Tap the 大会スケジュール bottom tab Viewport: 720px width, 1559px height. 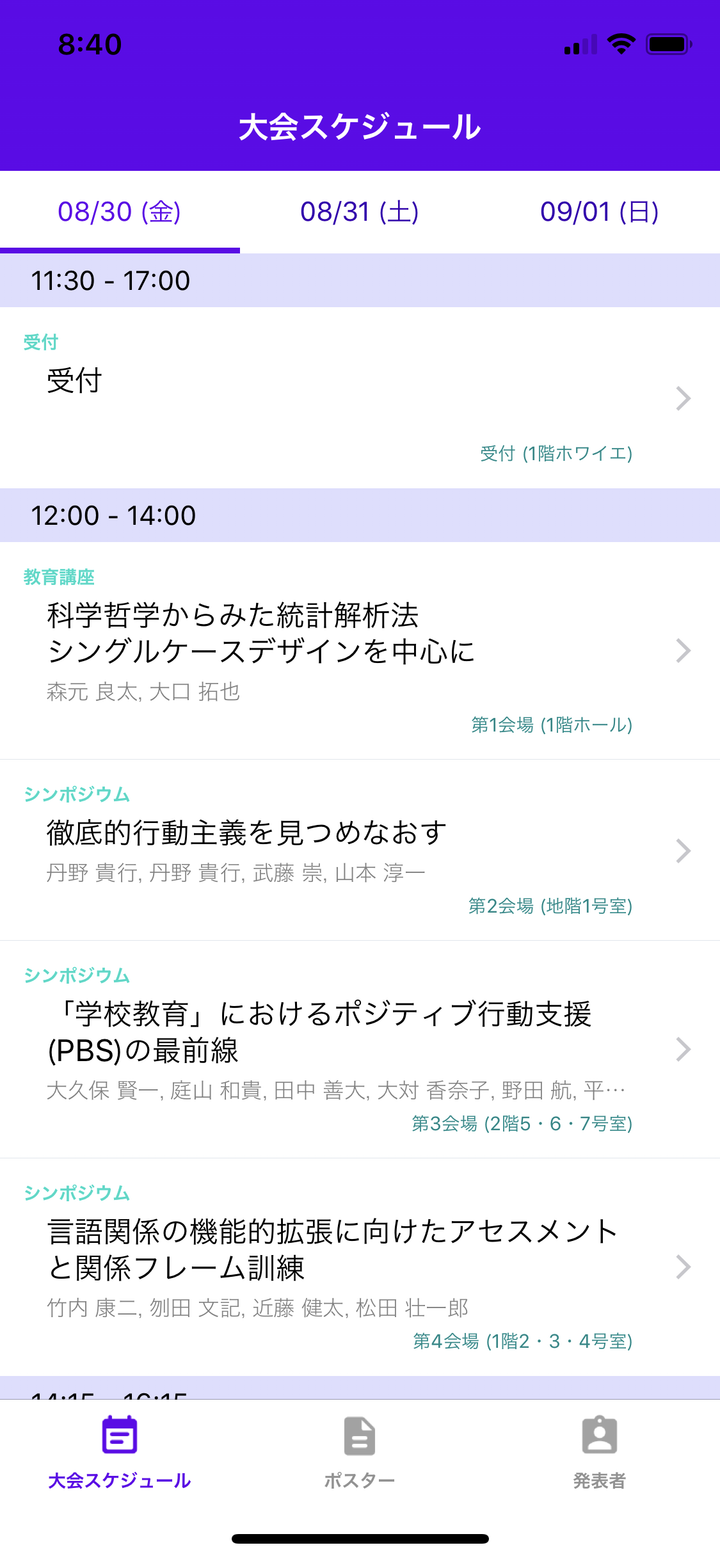pos(119,1452)
